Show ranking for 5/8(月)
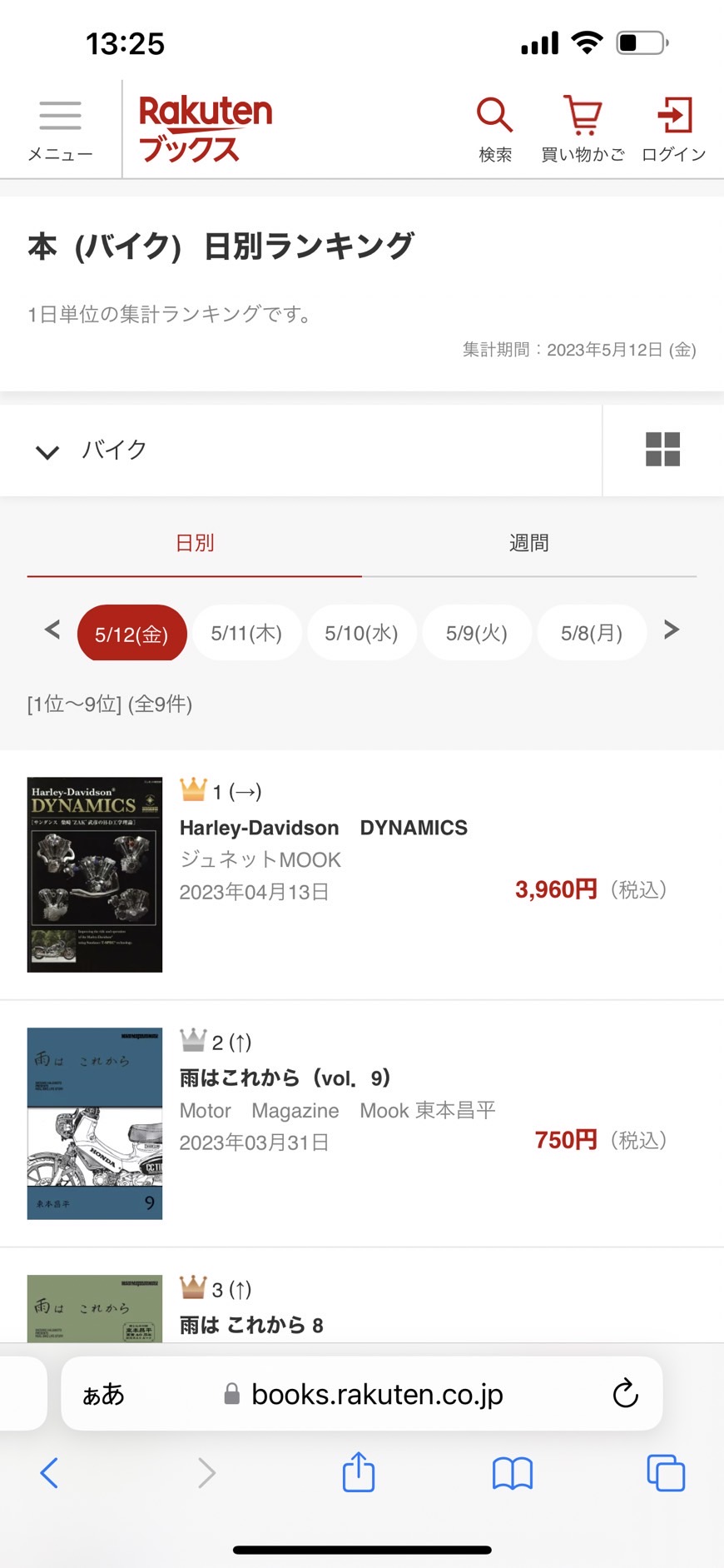 tap(592, 633)
